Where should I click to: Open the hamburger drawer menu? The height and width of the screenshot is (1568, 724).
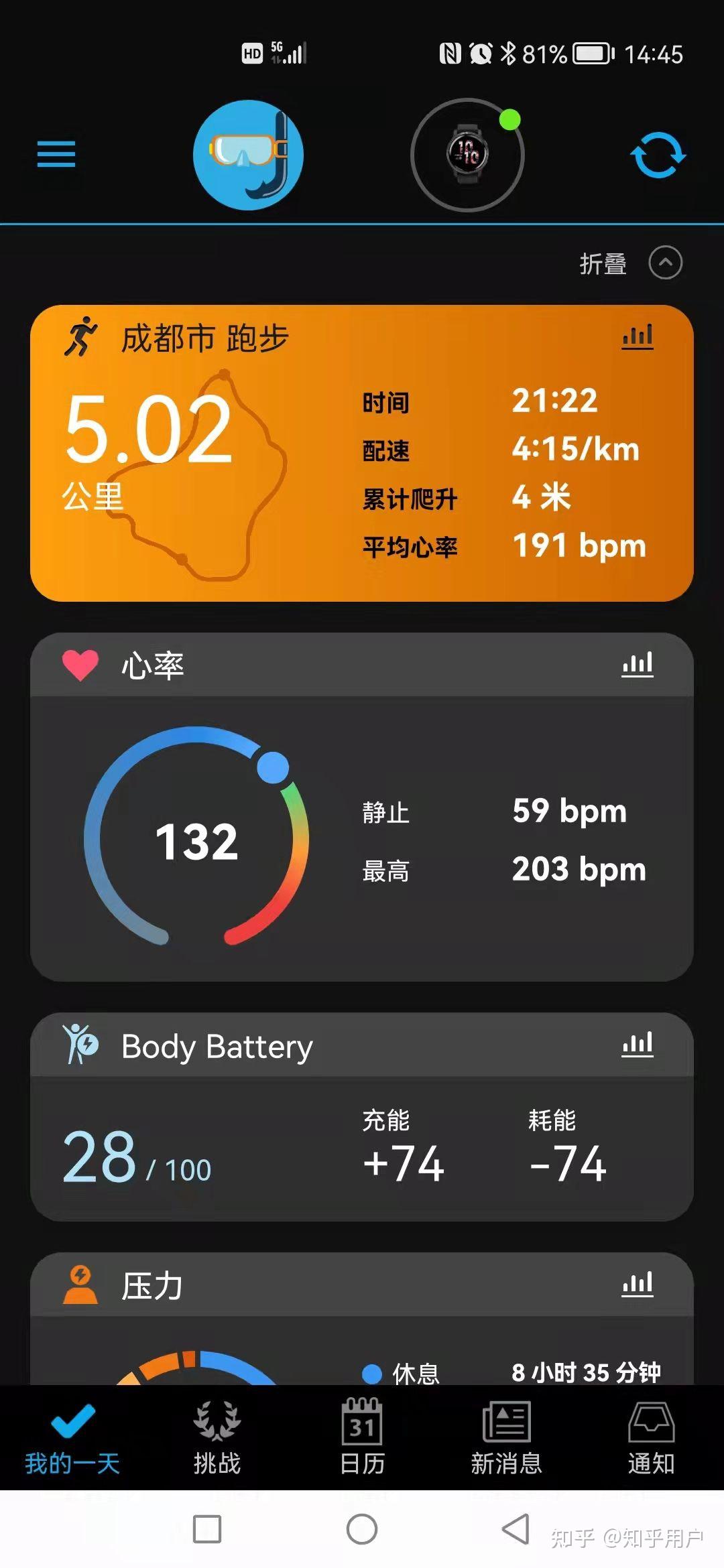(x=56, y=155)
